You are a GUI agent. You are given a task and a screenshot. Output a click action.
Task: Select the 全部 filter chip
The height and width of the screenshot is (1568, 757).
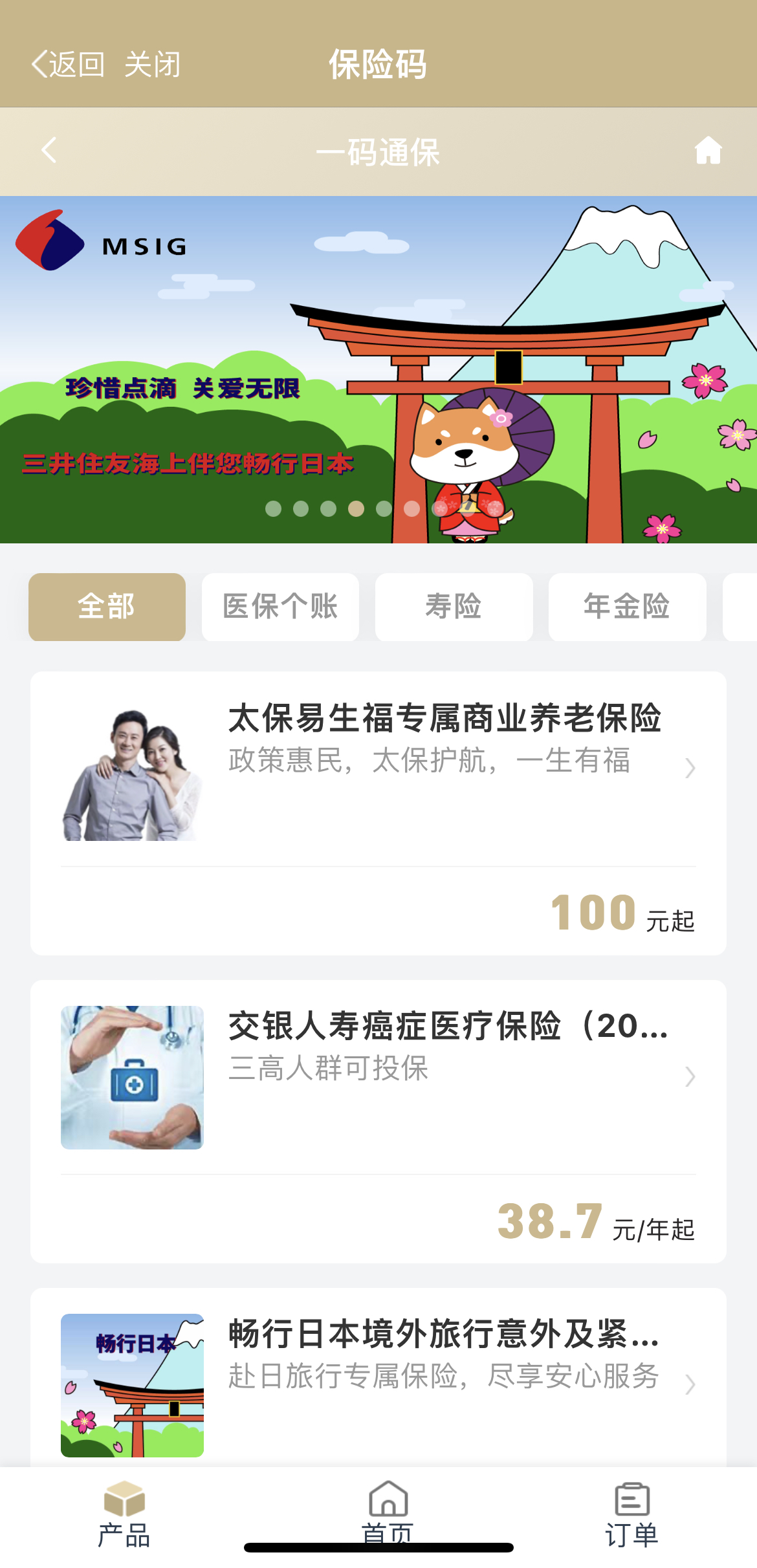point(107,607)
